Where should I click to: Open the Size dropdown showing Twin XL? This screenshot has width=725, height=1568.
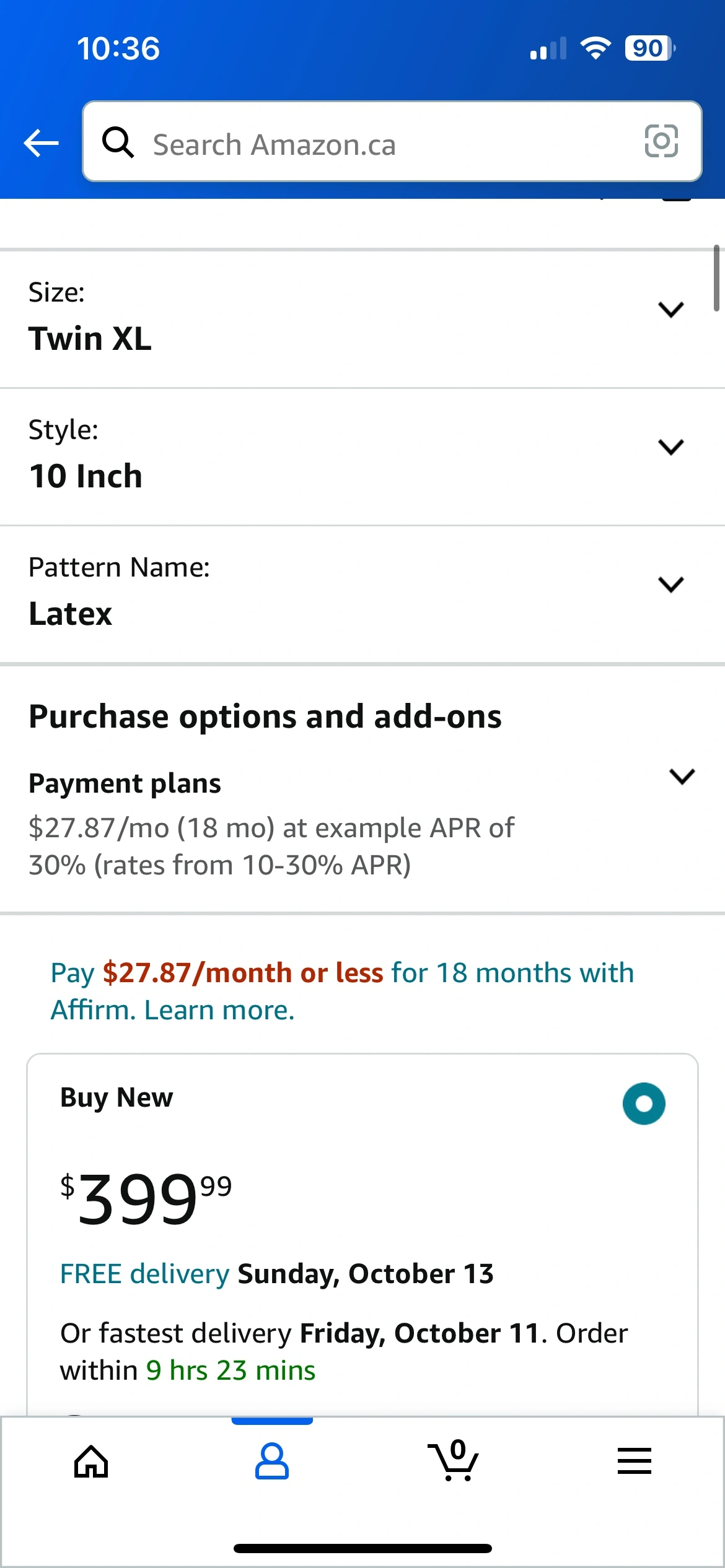pos(362,318)
